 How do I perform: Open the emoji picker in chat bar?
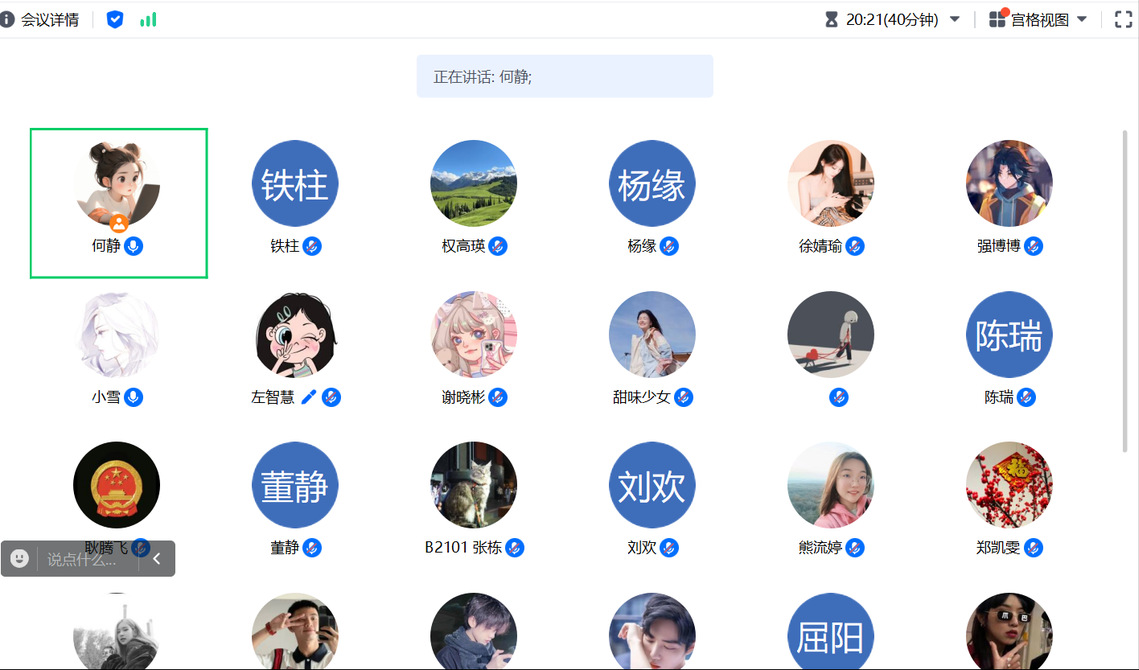tap(20, 559)
